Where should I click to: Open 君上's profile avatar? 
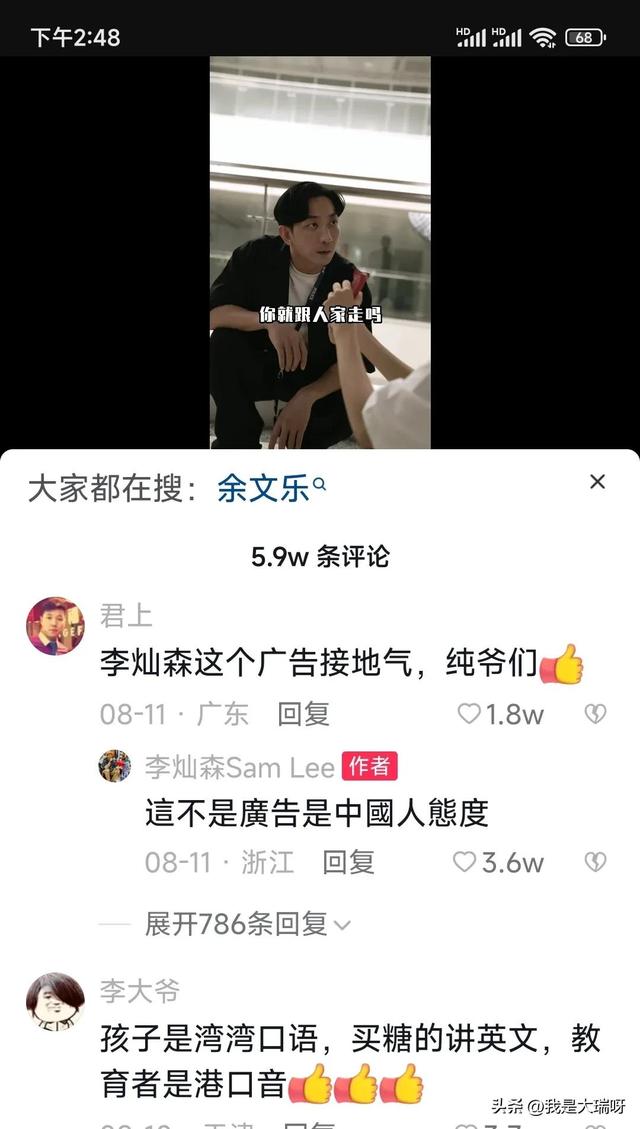[55, 626]
